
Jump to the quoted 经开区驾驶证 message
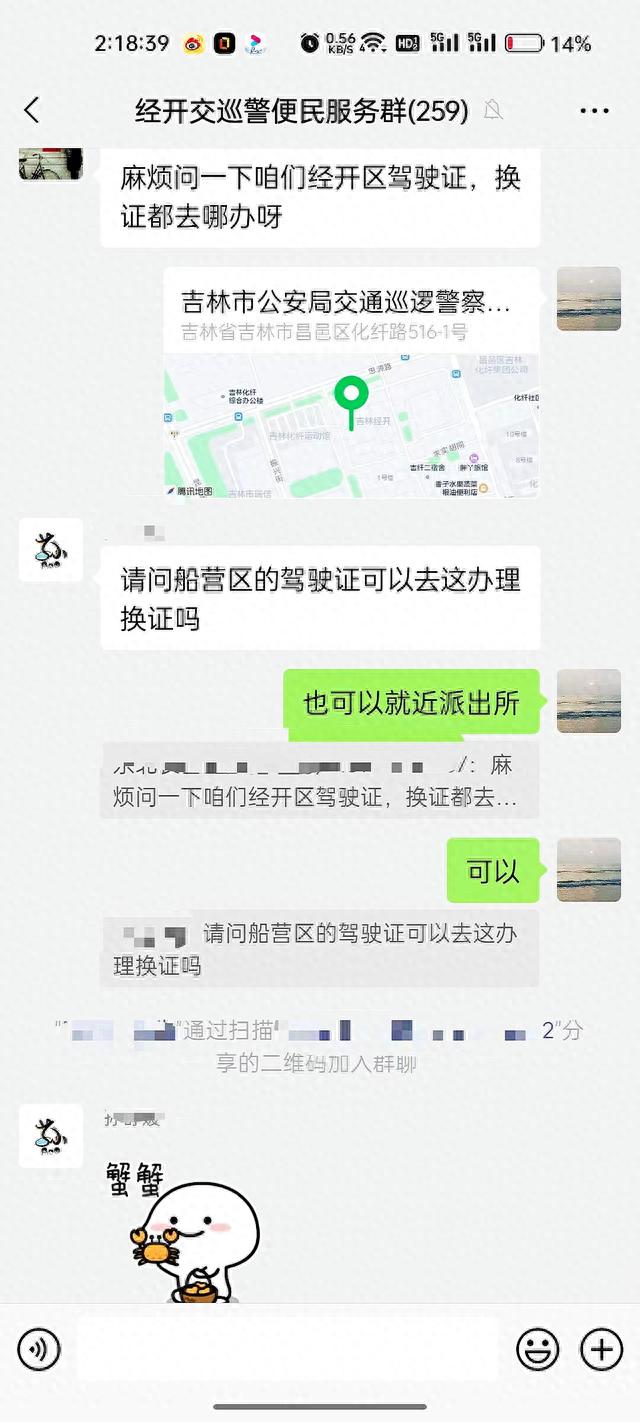point(320,780)
